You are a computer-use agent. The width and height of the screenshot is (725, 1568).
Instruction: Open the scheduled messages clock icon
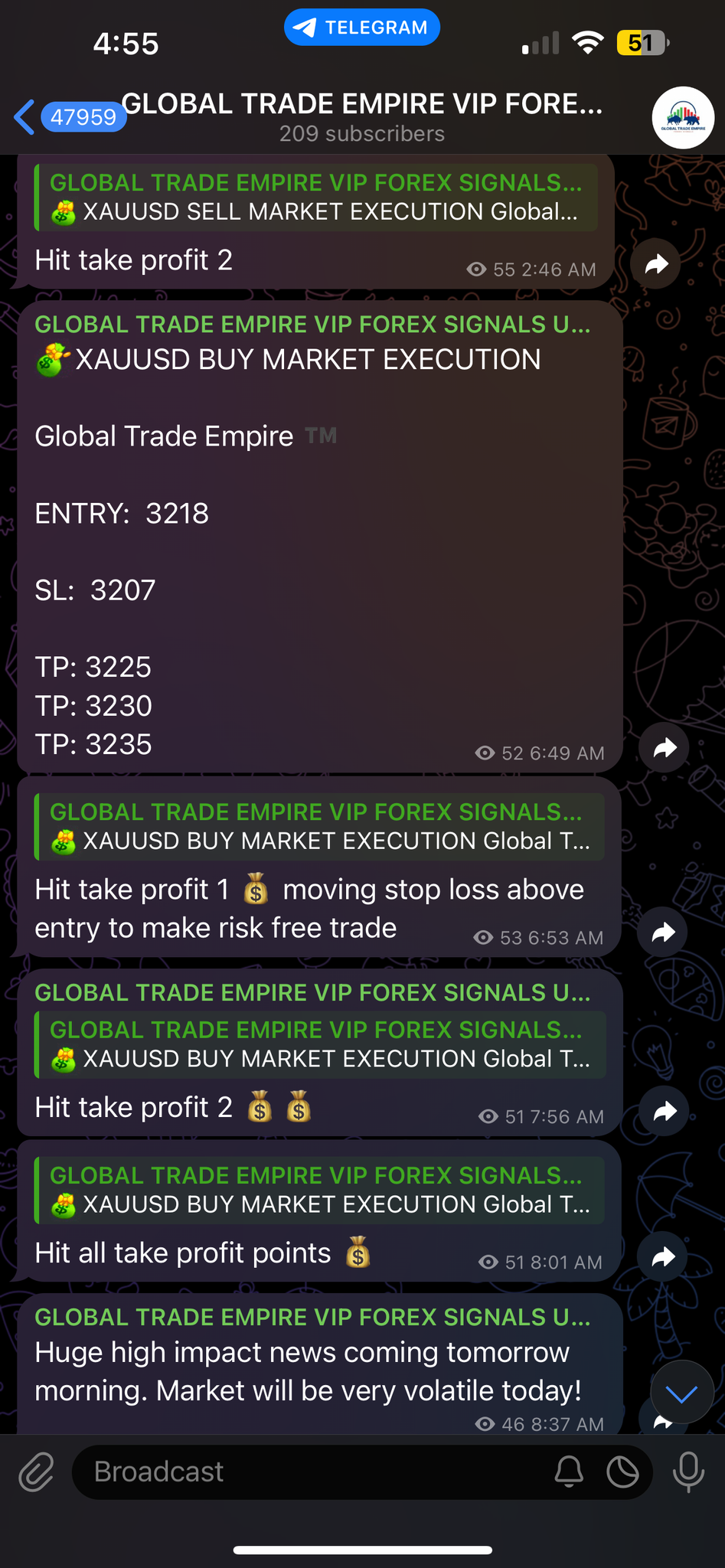coord(622,1472)
